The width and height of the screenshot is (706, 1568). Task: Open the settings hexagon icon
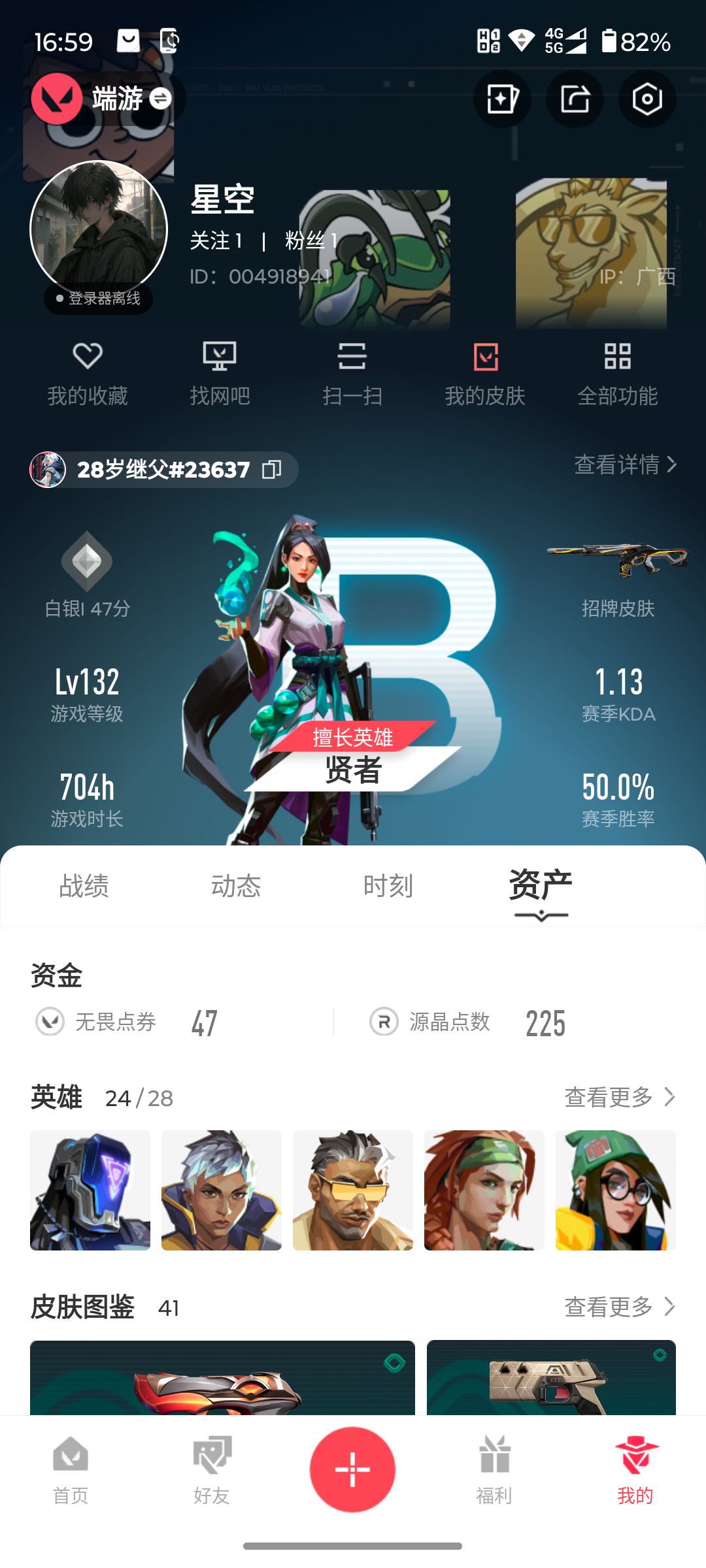pos(647,99)
